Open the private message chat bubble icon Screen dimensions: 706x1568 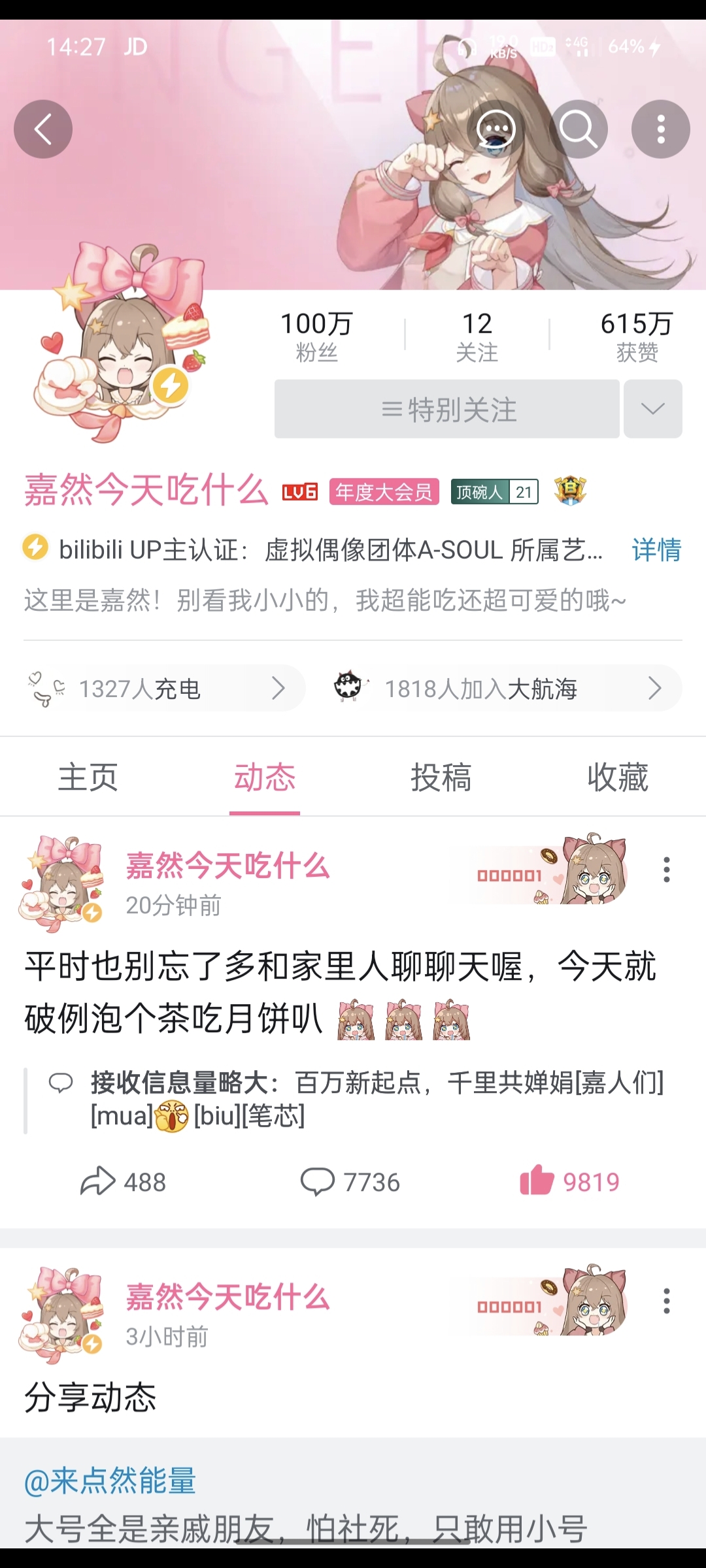496,129
